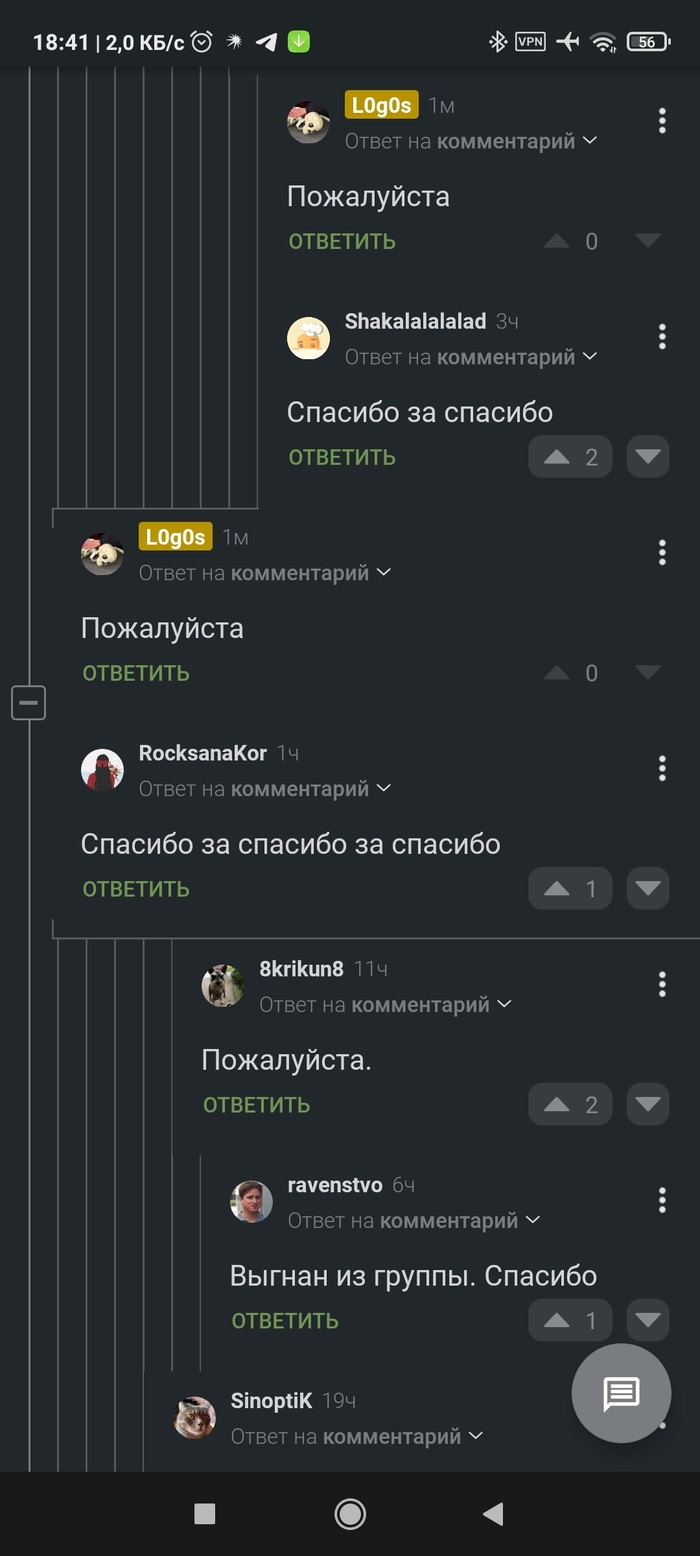
Task: Reply to Shakalalalalad's comment
Action: (342, 457)
